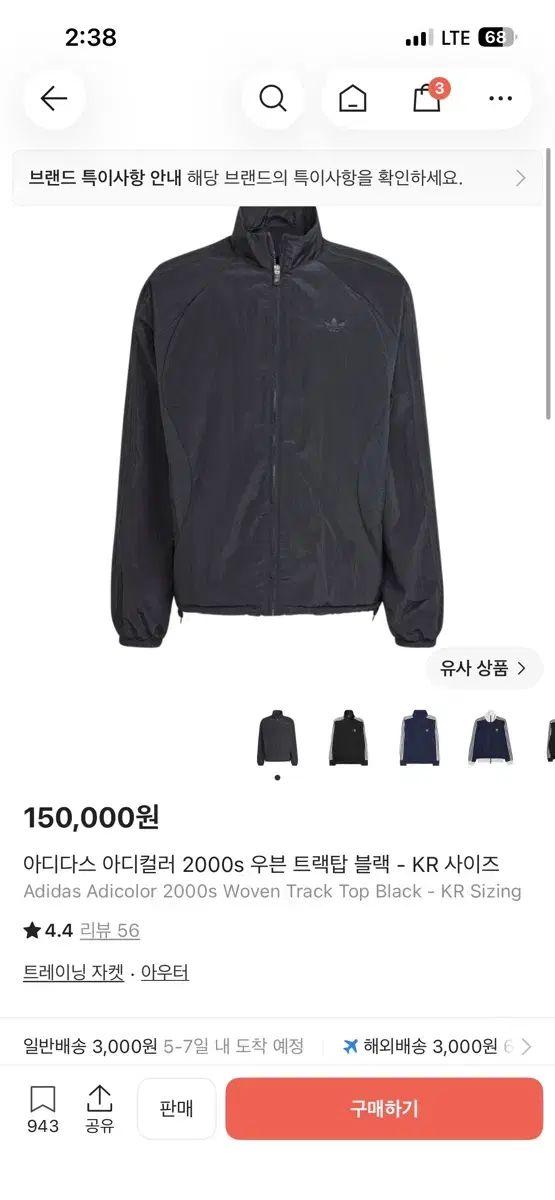Tap the 구매하기 buy button
Viewport: 555px width, 1200px height.
[384, 1108]
